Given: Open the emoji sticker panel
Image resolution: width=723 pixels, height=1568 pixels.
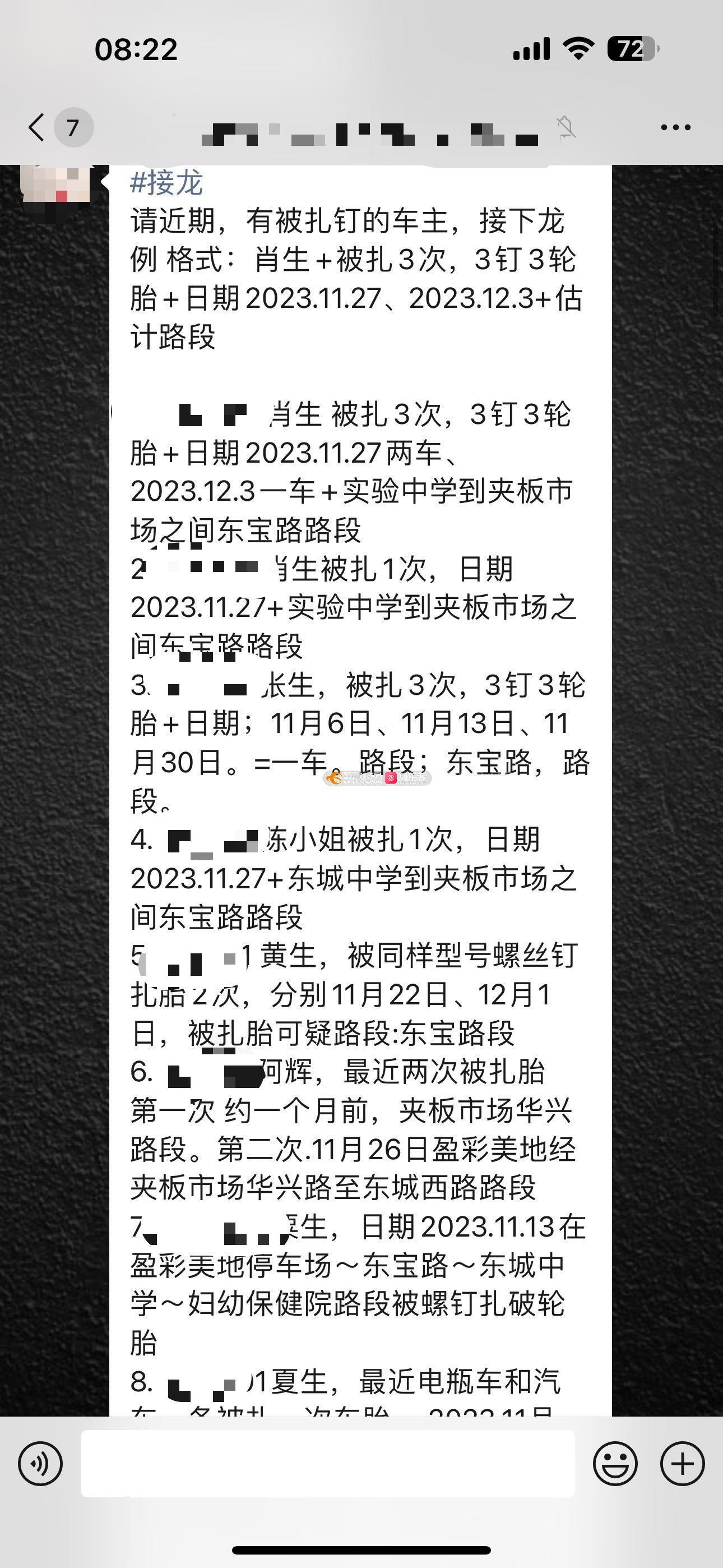Looking at the screenshot, I should coord(615,1463).
